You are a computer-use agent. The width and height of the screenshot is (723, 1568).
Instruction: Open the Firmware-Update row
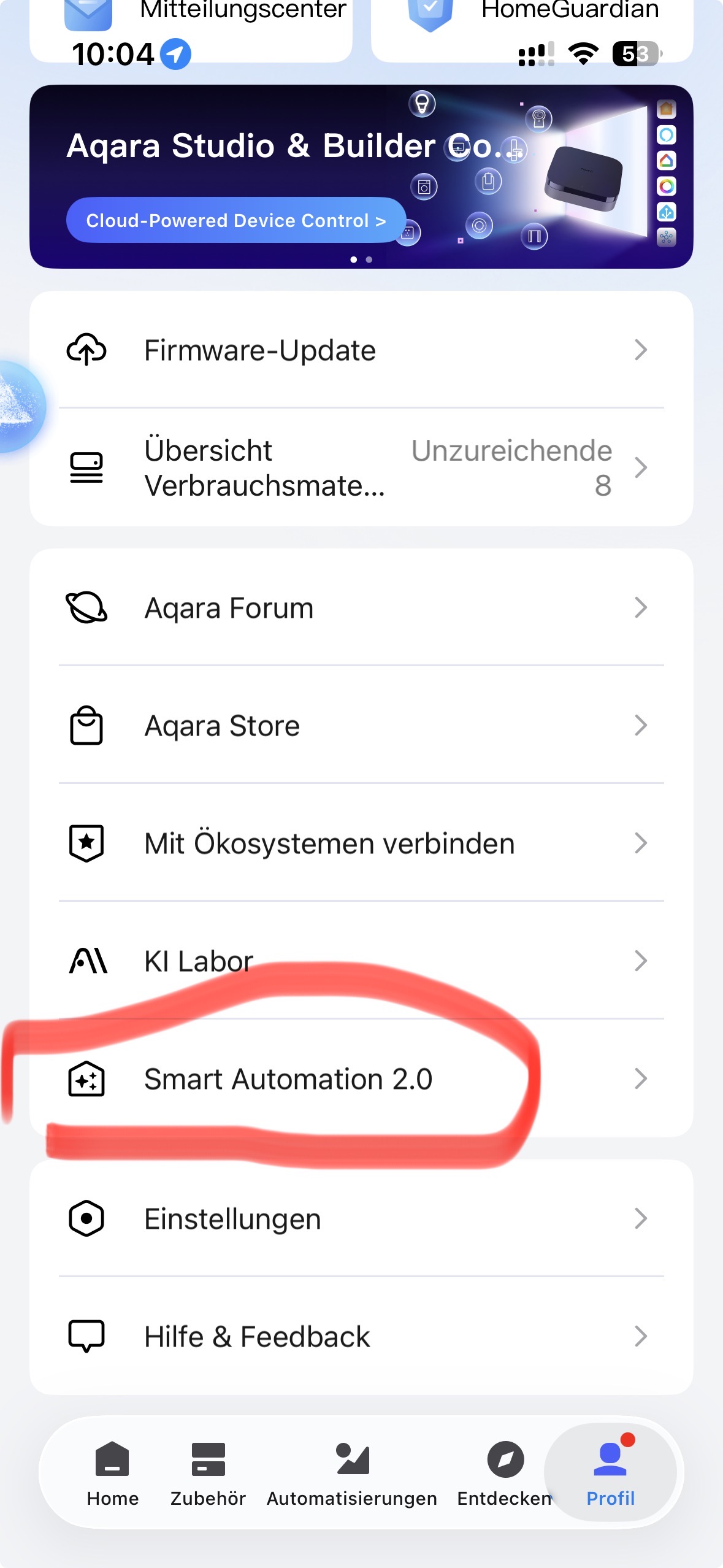tap(361, 350)
